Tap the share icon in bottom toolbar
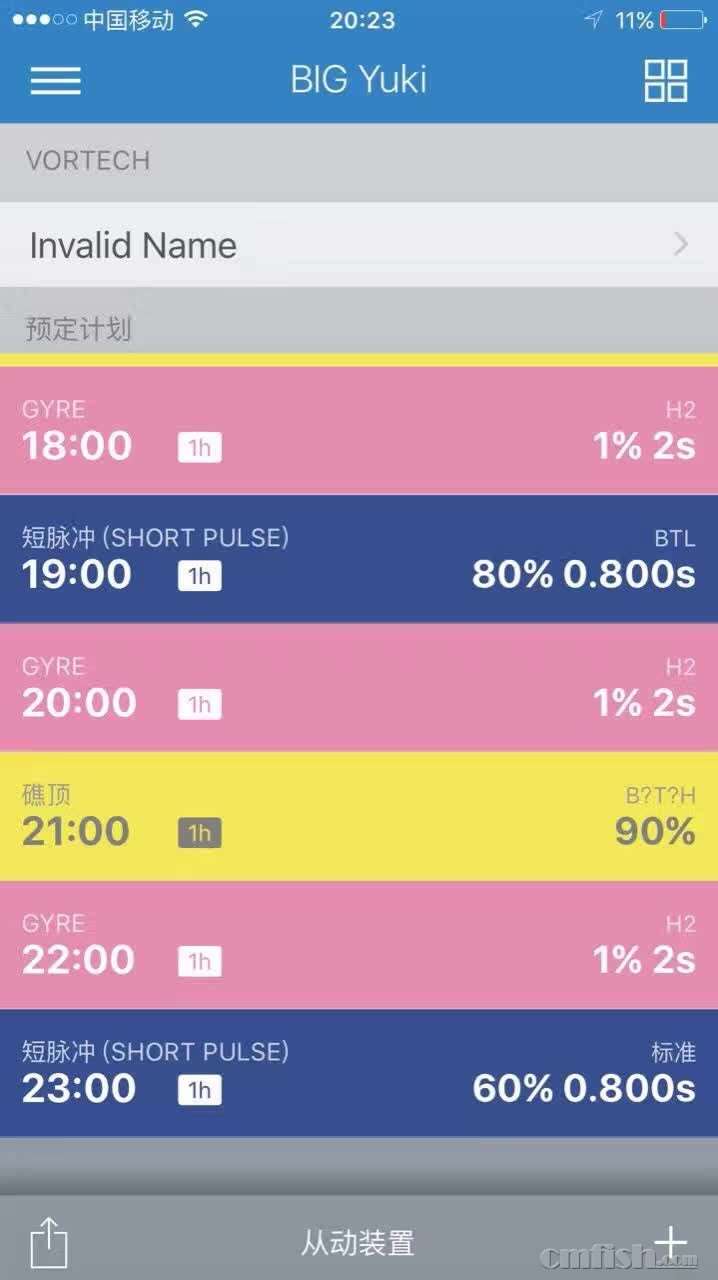The height and width of the screenshot is (1280, 718). coord(48,1243)
